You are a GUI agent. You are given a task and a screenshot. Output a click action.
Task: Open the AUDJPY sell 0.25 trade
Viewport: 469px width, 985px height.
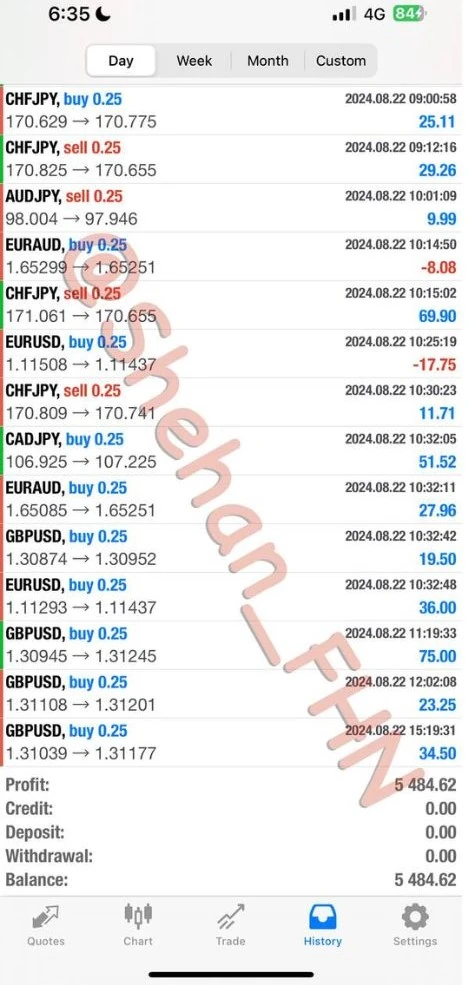click(x=234, y=208)
